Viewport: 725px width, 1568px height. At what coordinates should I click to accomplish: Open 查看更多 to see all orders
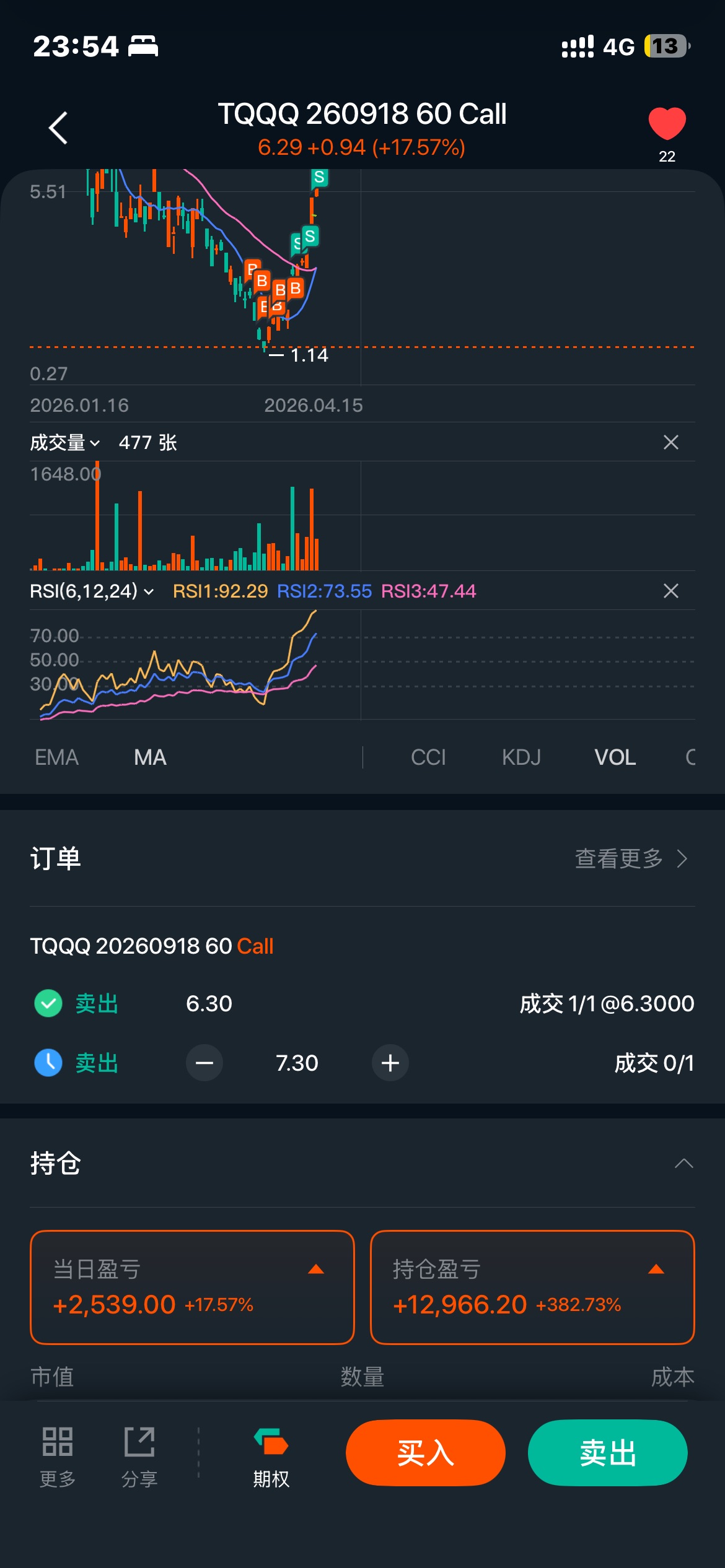coord(630,859)
